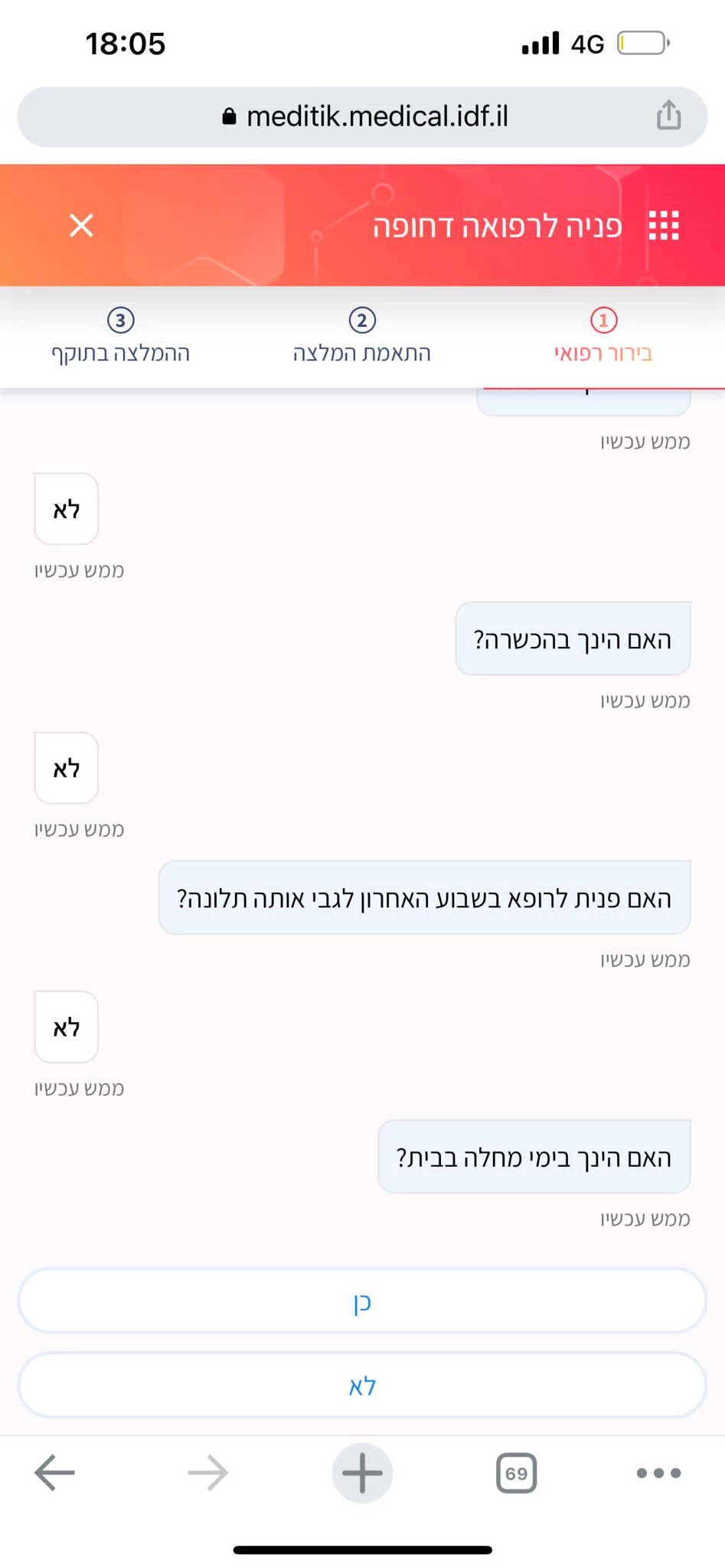The width and height of the screenshot is (725, 1568).
Task: Select step 2 התאמת המלצה
Action: pyautogui.click(x=362, y=336)
